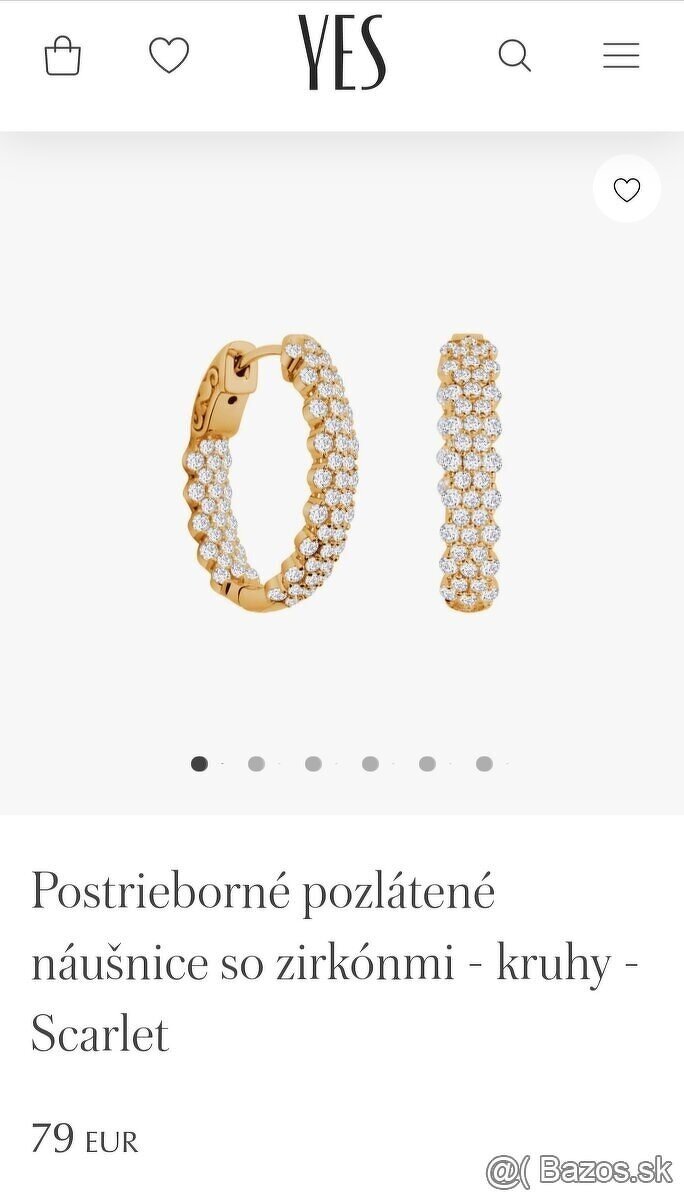The width and height of the screenshot is (684, 1200).
Task: Open the search icon
Action: (514, 55)
